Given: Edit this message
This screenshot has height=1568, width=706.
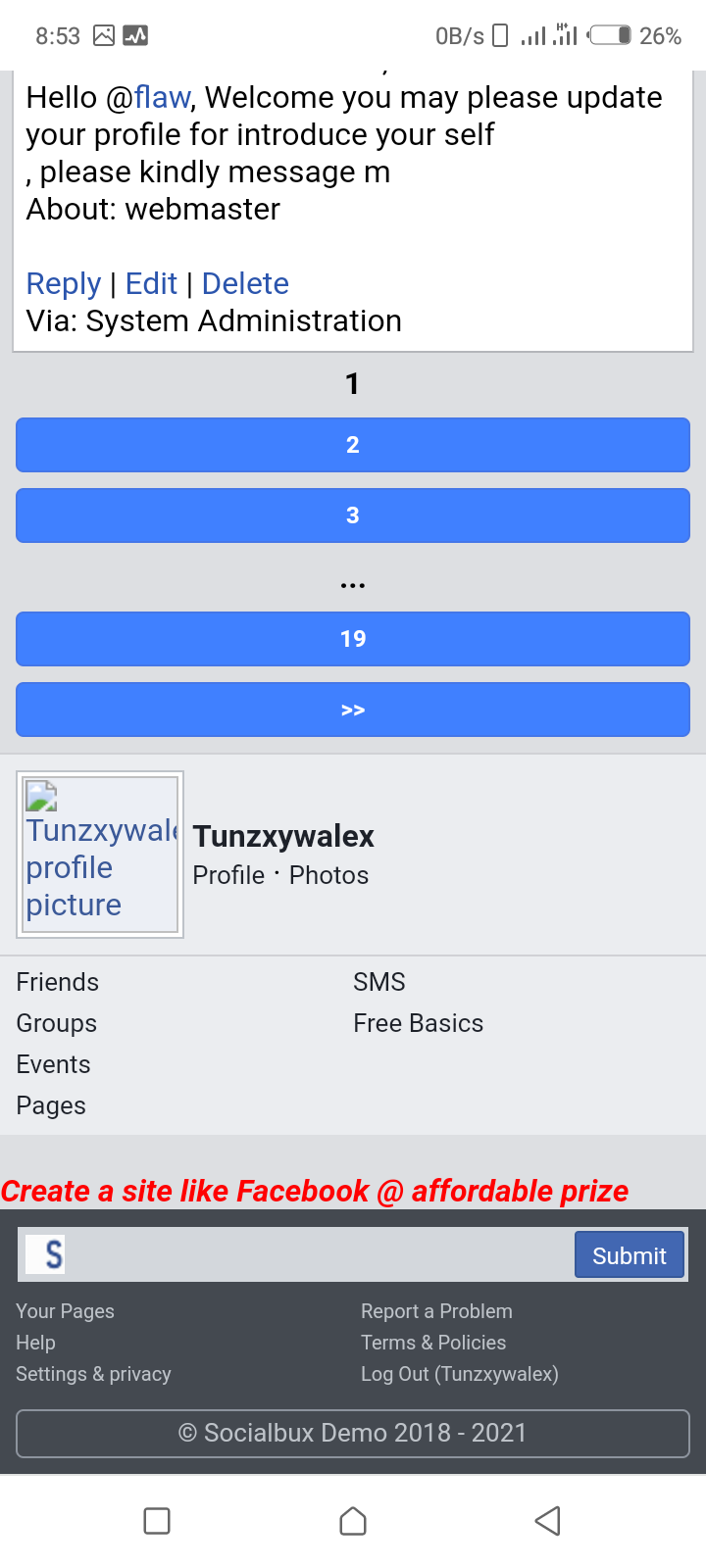Looking at the screenshot, I should tap(151, 284).
